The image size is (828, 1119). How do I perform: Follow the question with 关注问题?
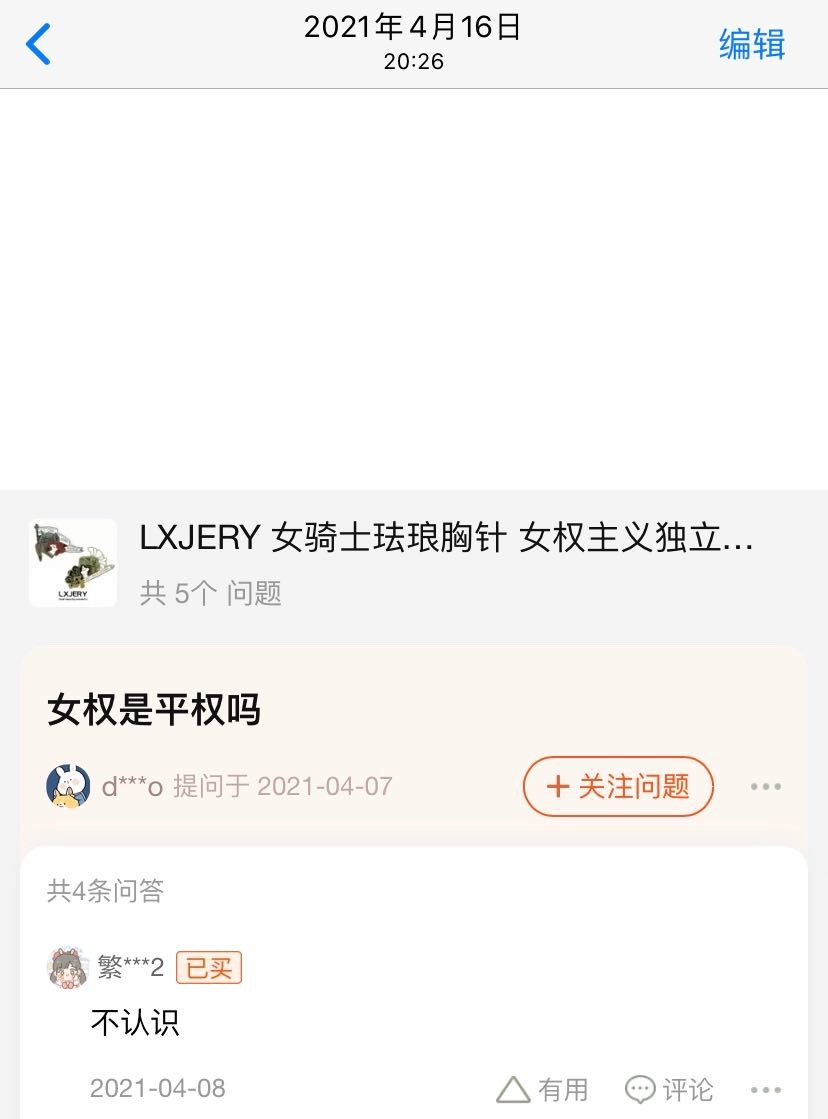pyautogui.click(x=618, y=786)
